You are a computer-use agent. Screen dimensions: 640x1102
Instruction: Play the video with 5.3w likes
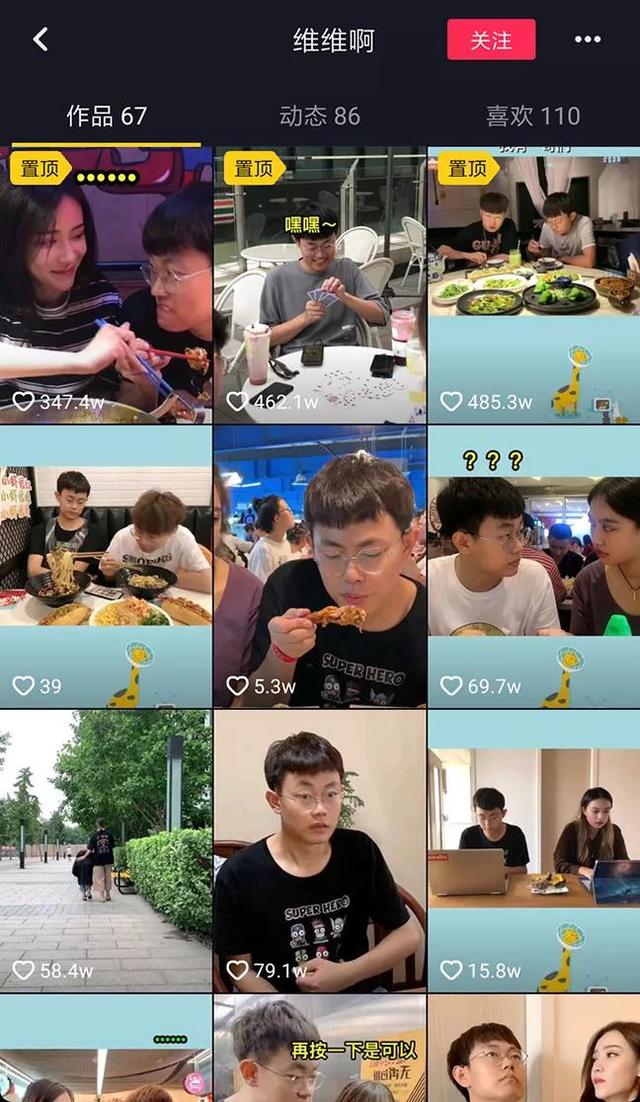coord(320,568)
